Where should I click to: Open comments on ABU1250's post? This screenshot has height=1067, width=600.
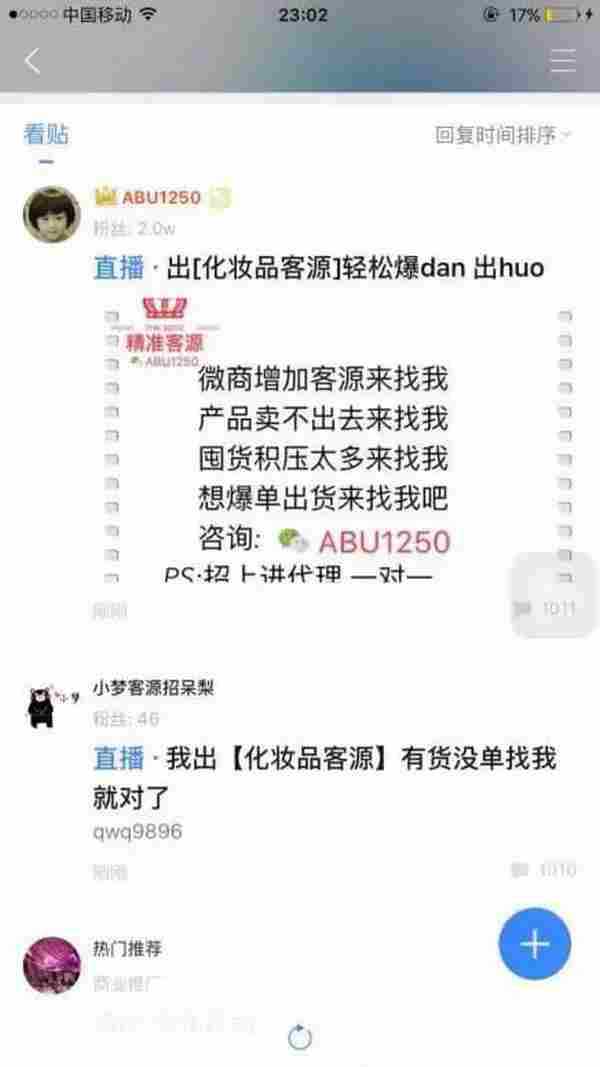coord(545,608)
